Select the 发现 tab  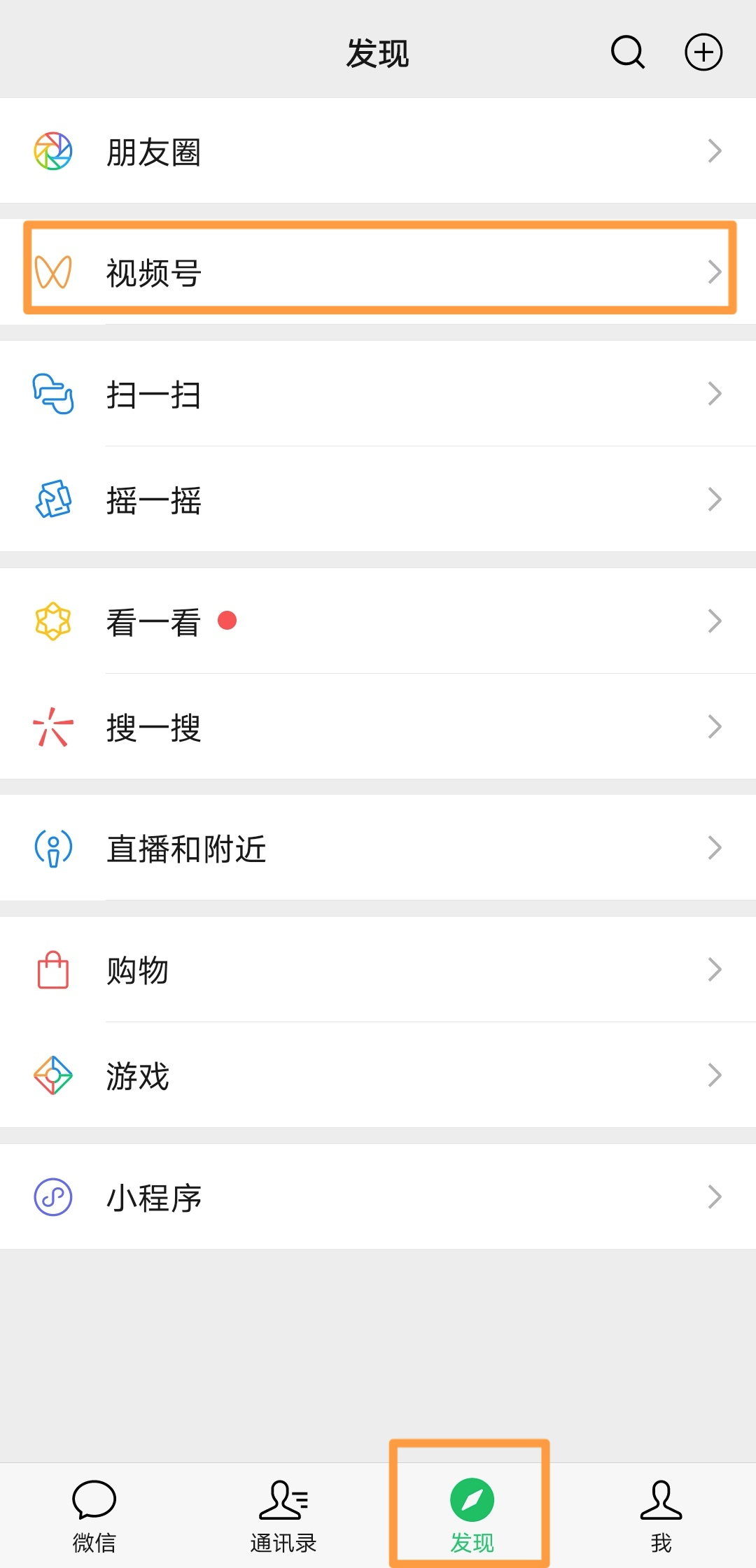point(472,1516)
